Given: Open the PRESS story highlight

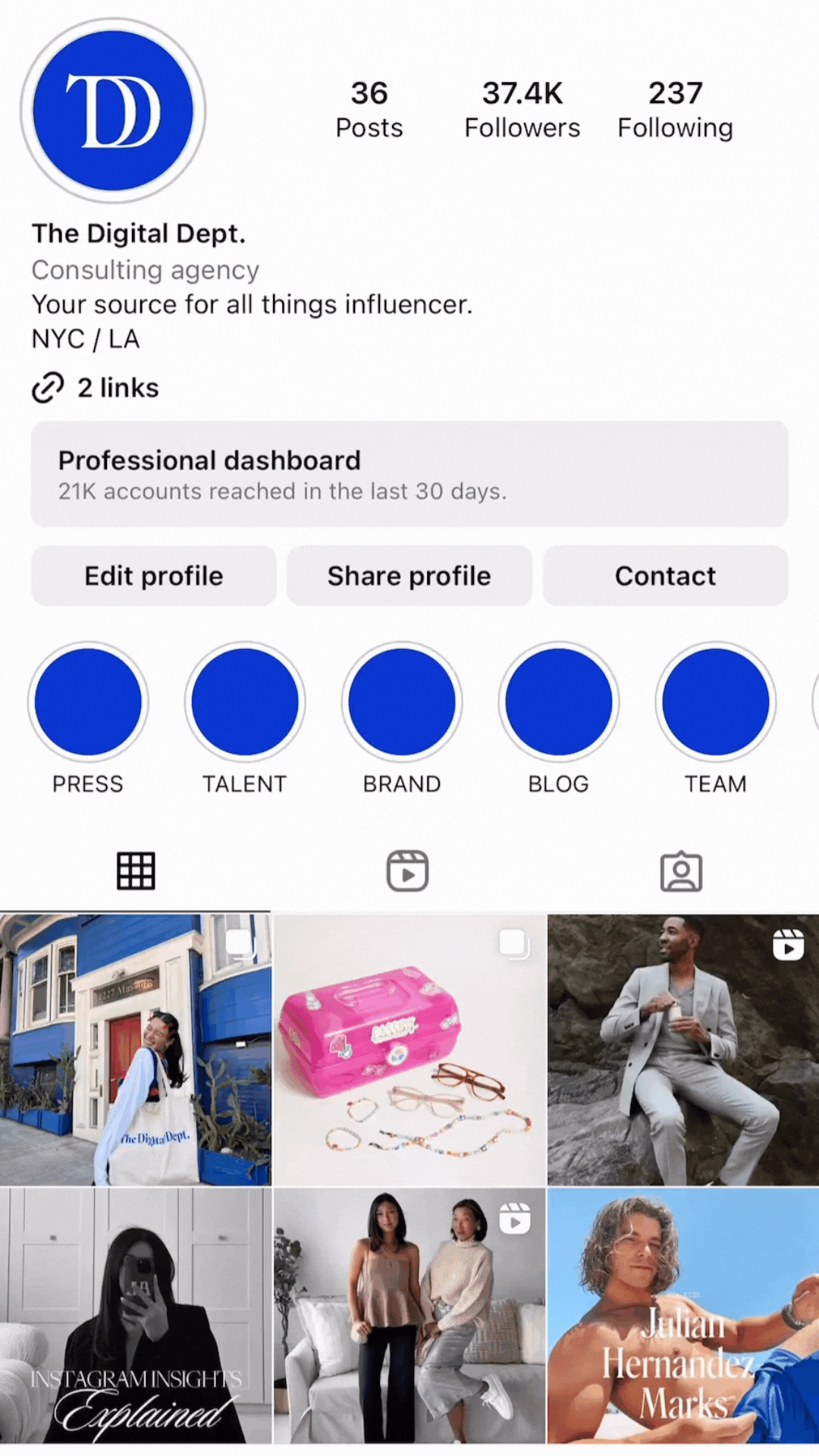Looking at the screenshot, I should [x=88, y=702].
